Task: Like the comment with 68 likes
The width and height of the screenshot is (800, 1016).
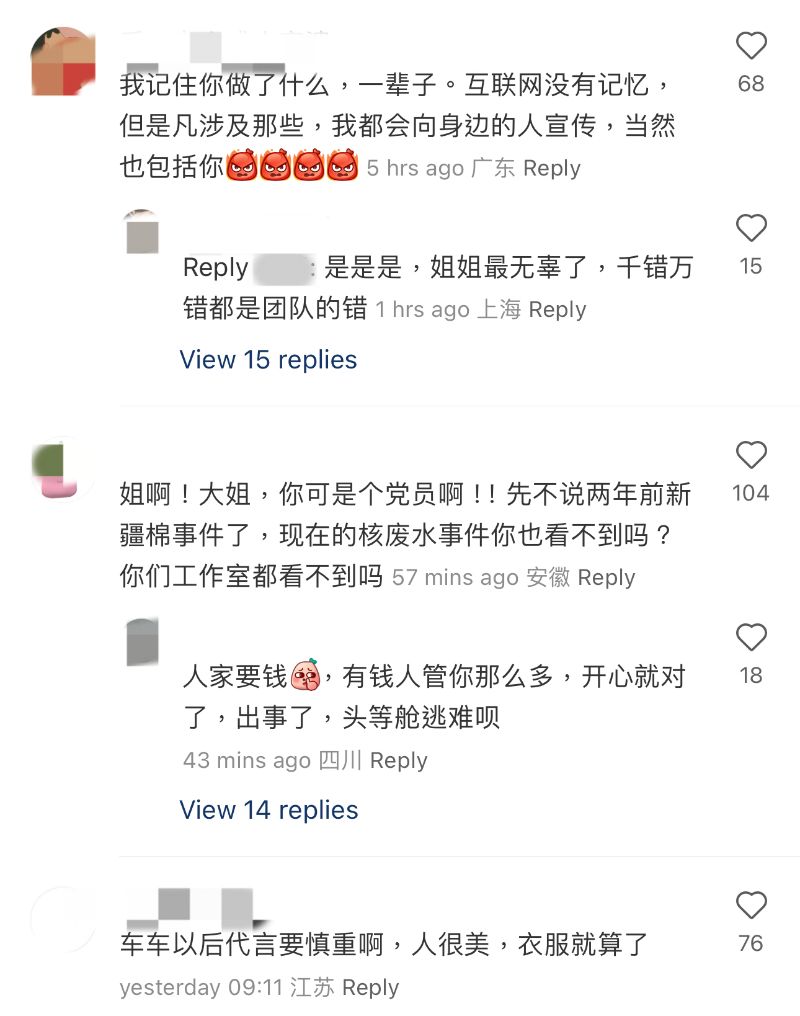Action: pyautogui.click(x=751, y=46)
